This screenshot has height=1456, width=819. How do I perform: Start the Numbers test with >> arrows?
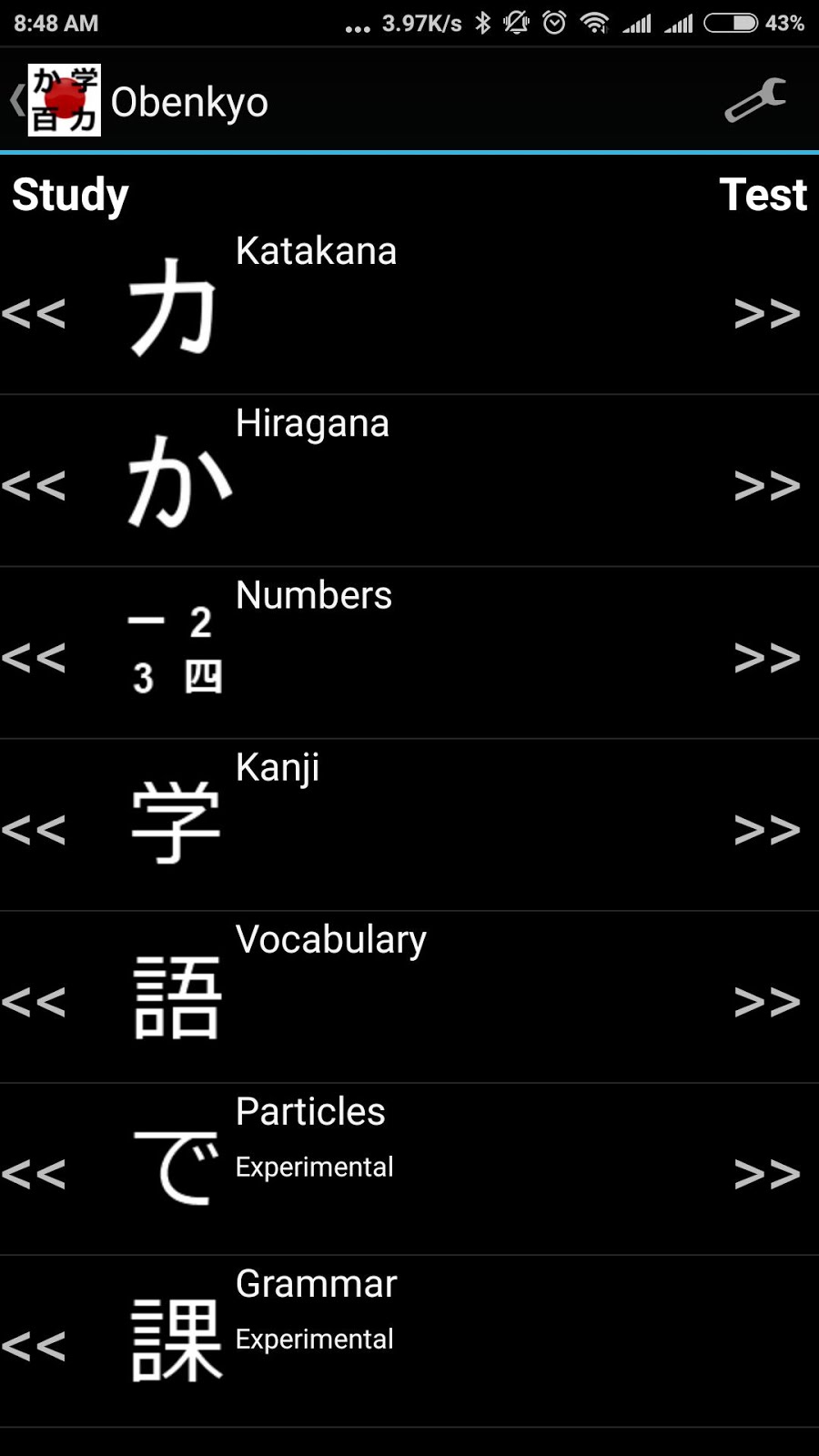pos(766,658)
